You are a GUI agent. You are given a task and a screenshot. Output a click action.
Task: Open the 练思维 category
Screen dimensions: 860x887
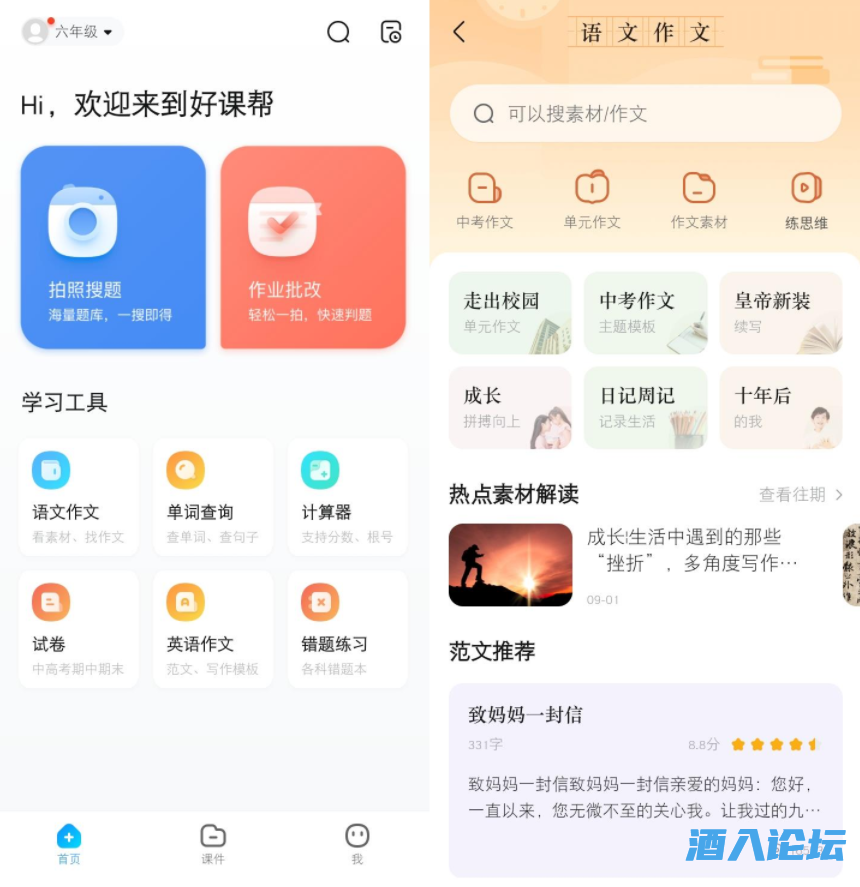click(x=806, y=199)
